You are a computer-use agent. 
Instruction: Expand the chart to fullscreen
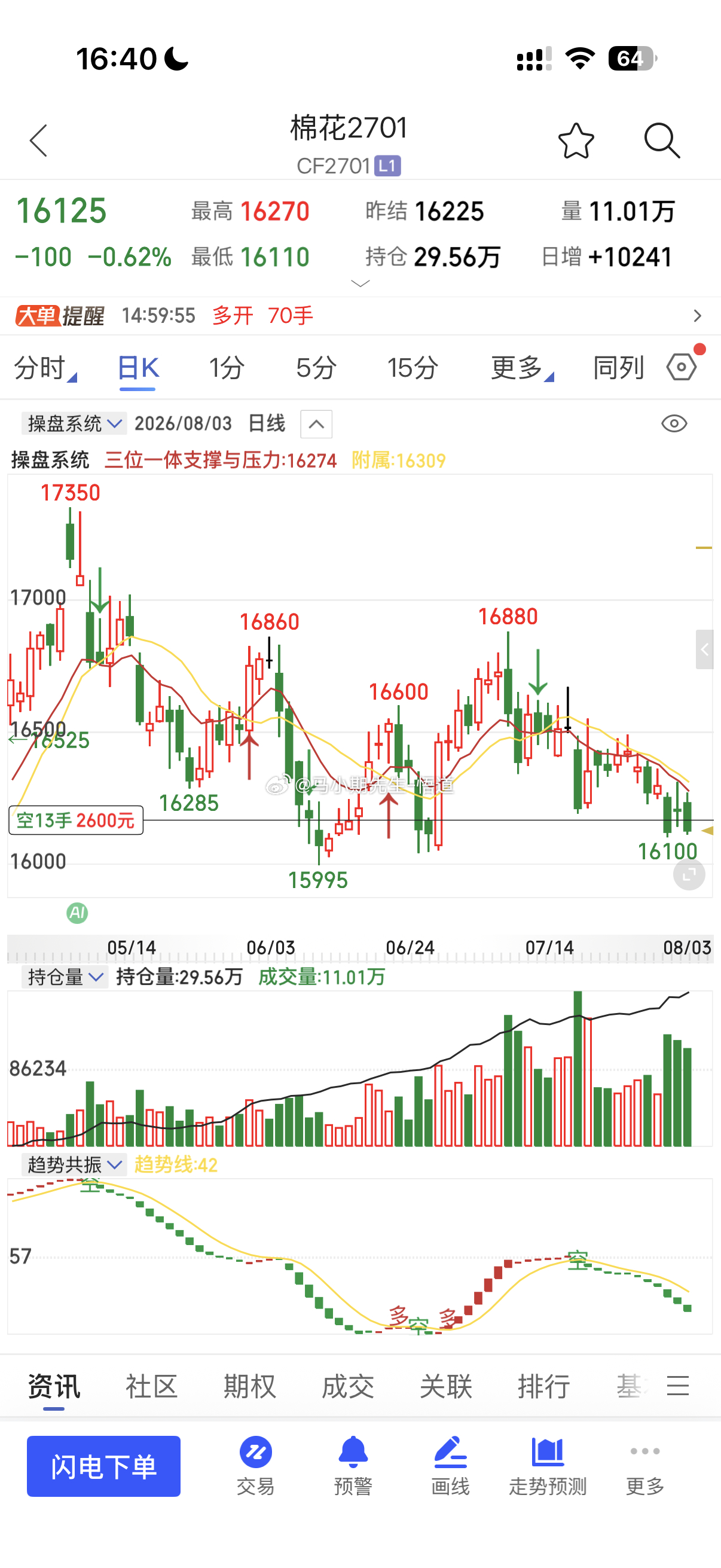(x=689, y=875)
